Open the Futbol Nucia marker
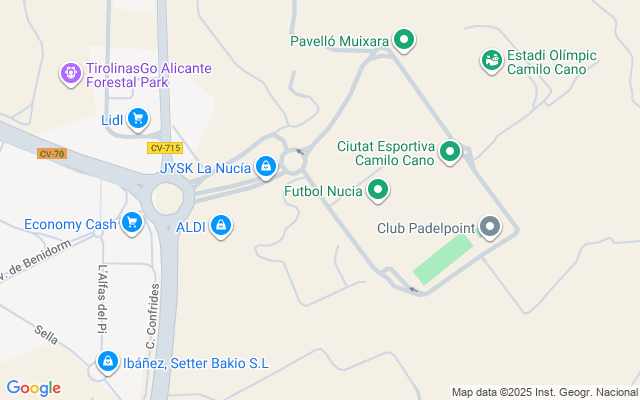Image resolution: width=640 pixels, height=400 pixels. point(378,189)
